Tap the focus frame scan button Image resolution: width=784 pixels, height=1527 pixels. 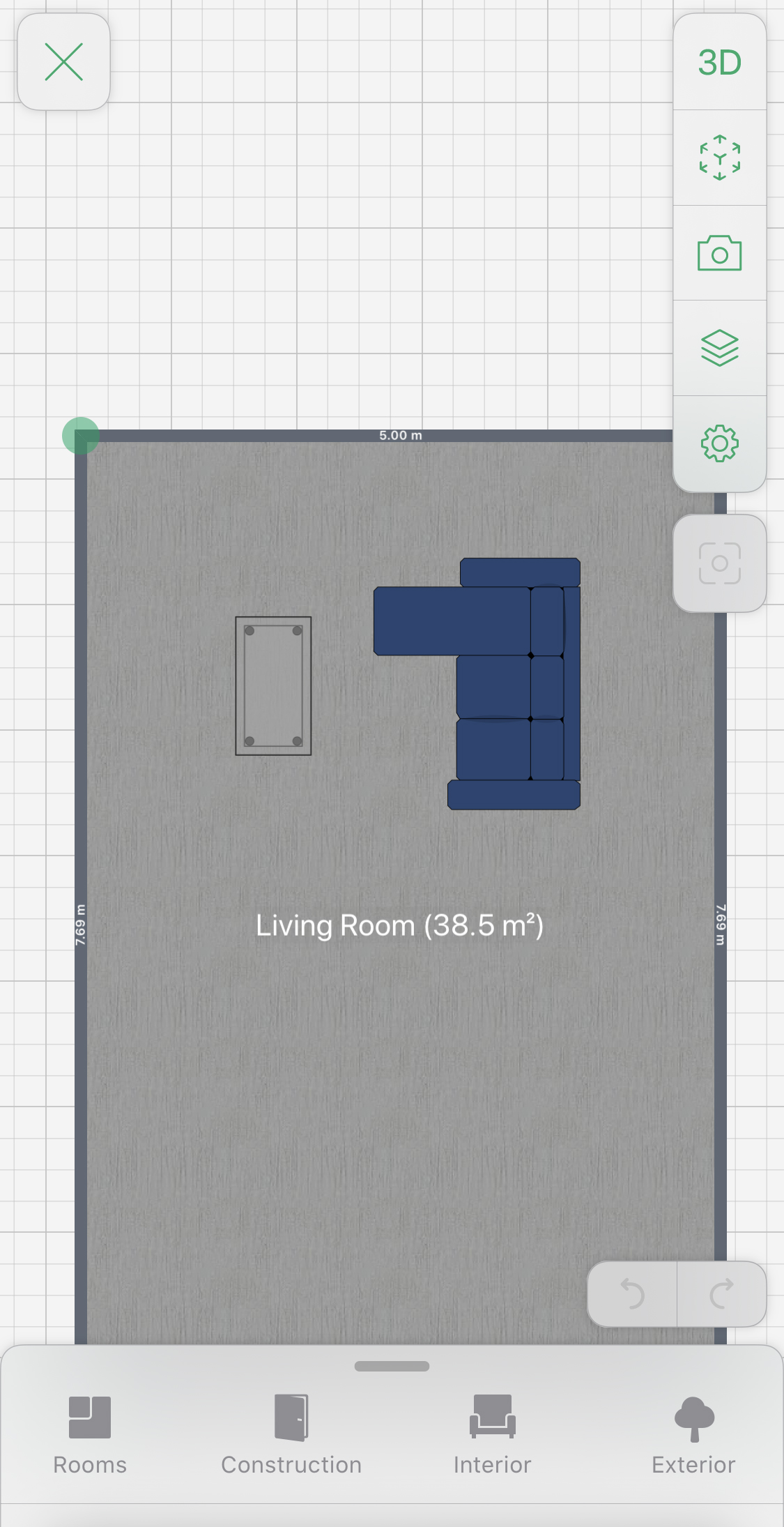pyautogui.click(x=719, y=563)
